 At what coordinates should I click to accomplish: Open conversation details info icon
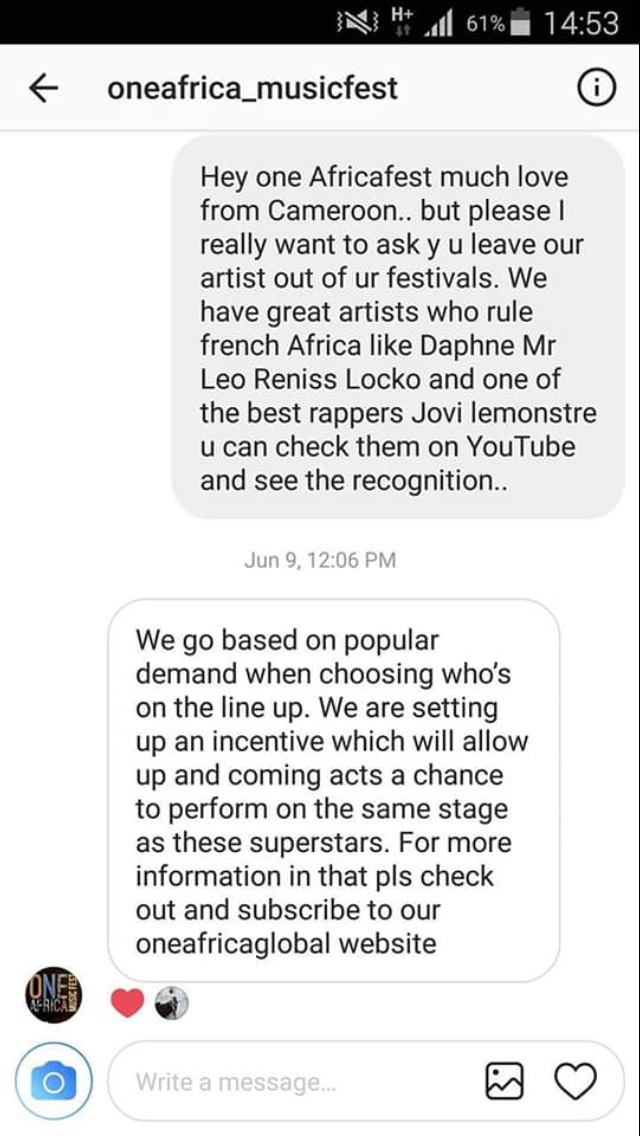(x=594, y=89)
